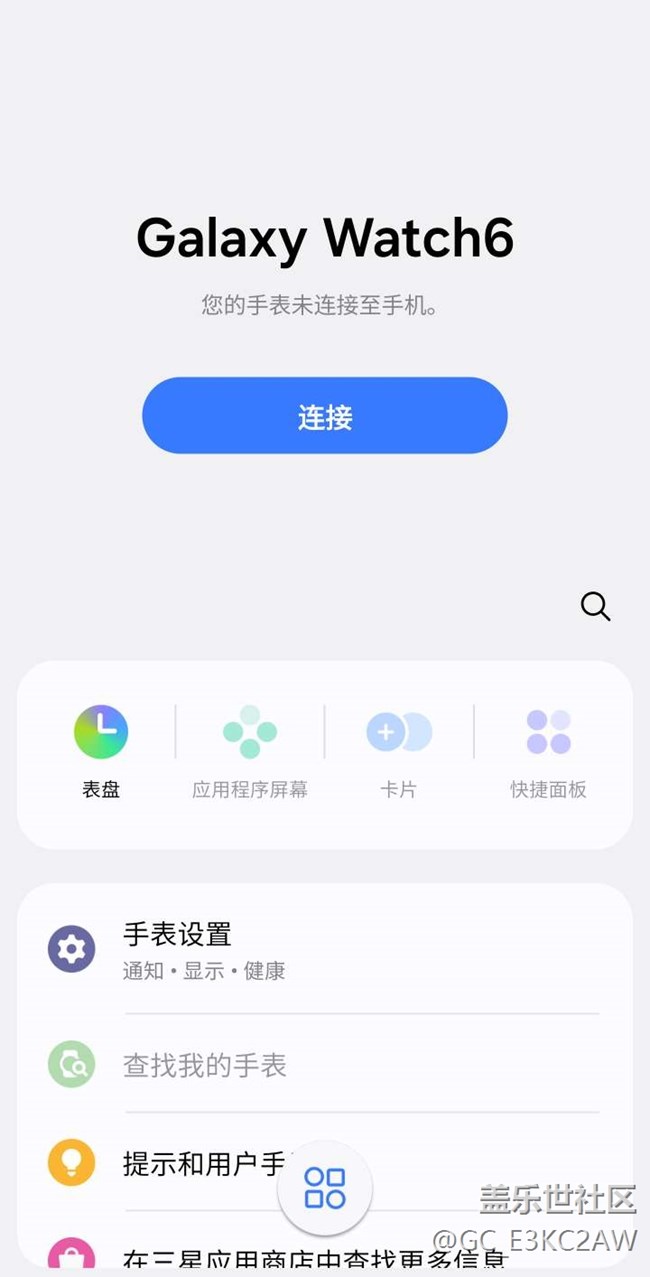
Task: Open 表盘 watch faces
Action: [101, 751]
